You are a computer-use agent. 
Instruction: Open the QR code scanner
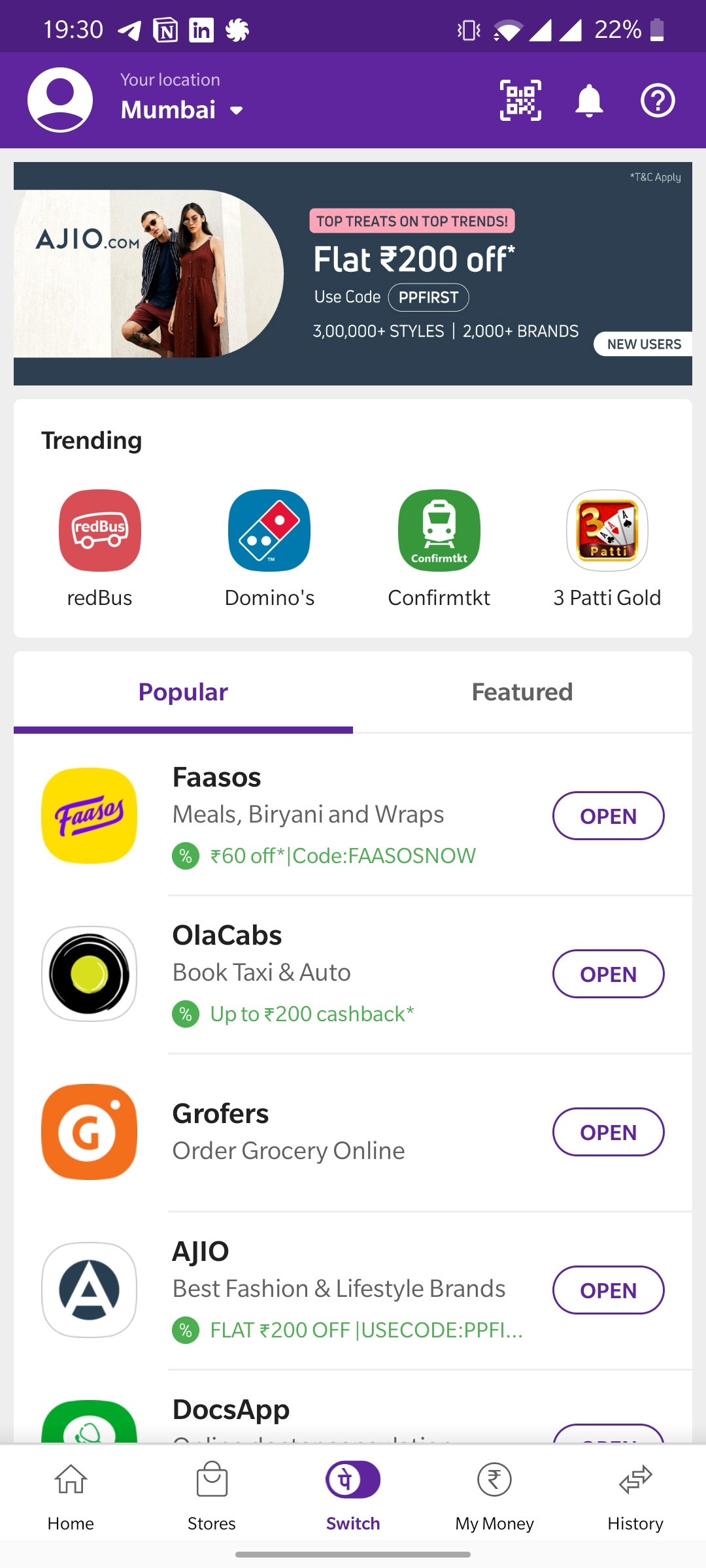520,100
